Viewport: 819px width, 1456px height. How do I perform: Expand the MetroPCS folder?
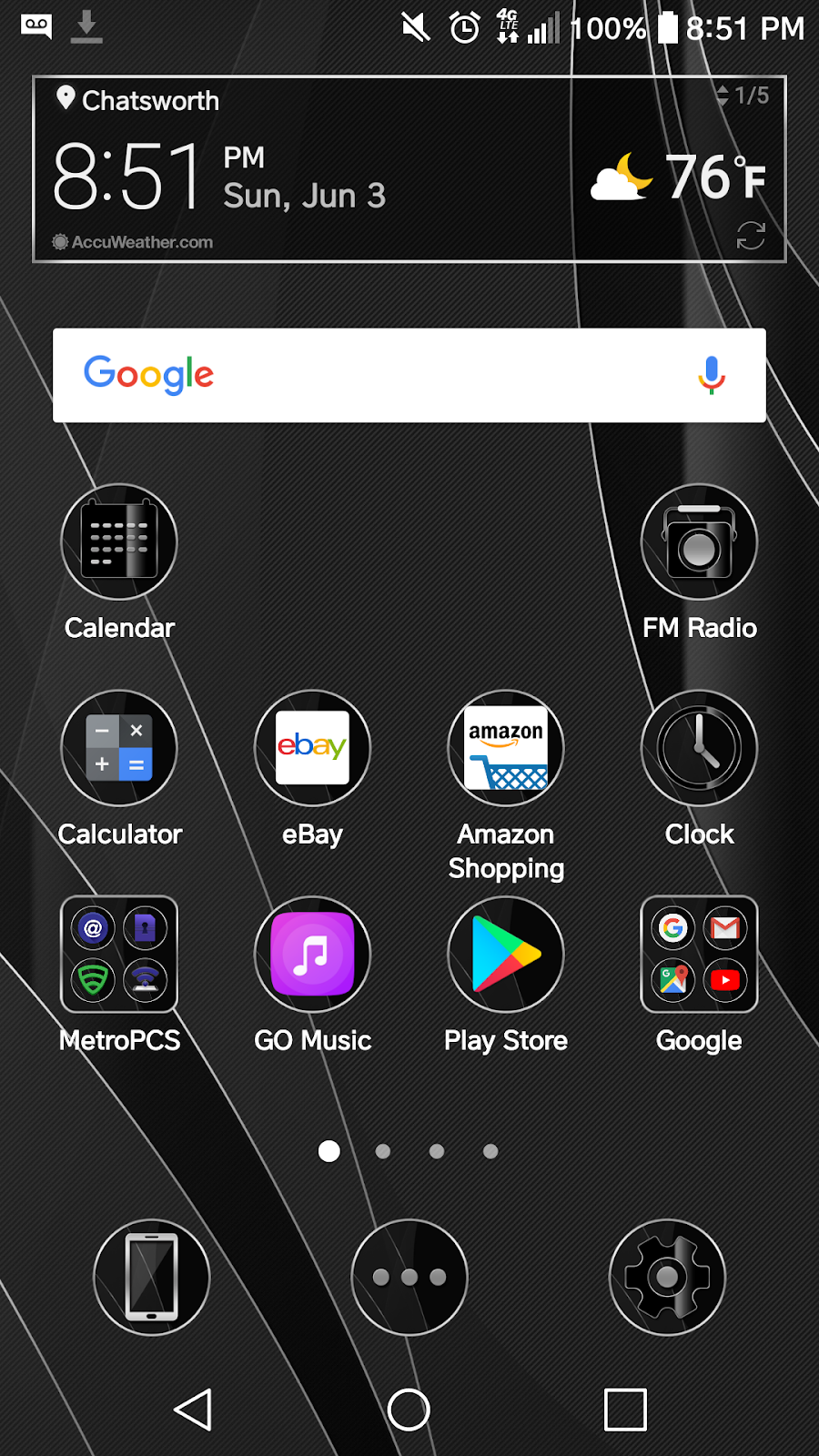click(119, 955)
